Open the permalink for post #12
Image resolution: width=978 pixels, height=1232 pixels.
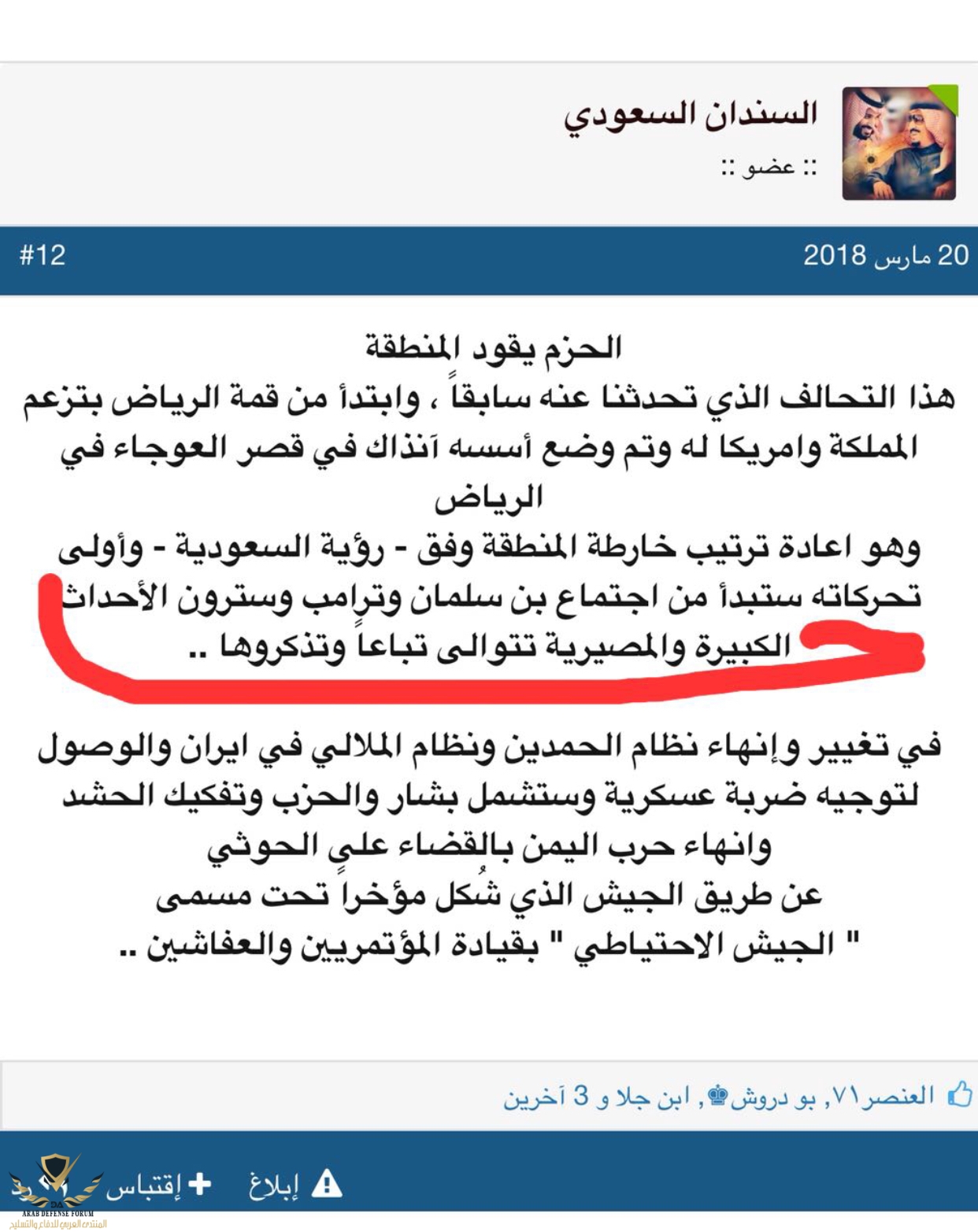pyautogui.click(x=42, y=255)
